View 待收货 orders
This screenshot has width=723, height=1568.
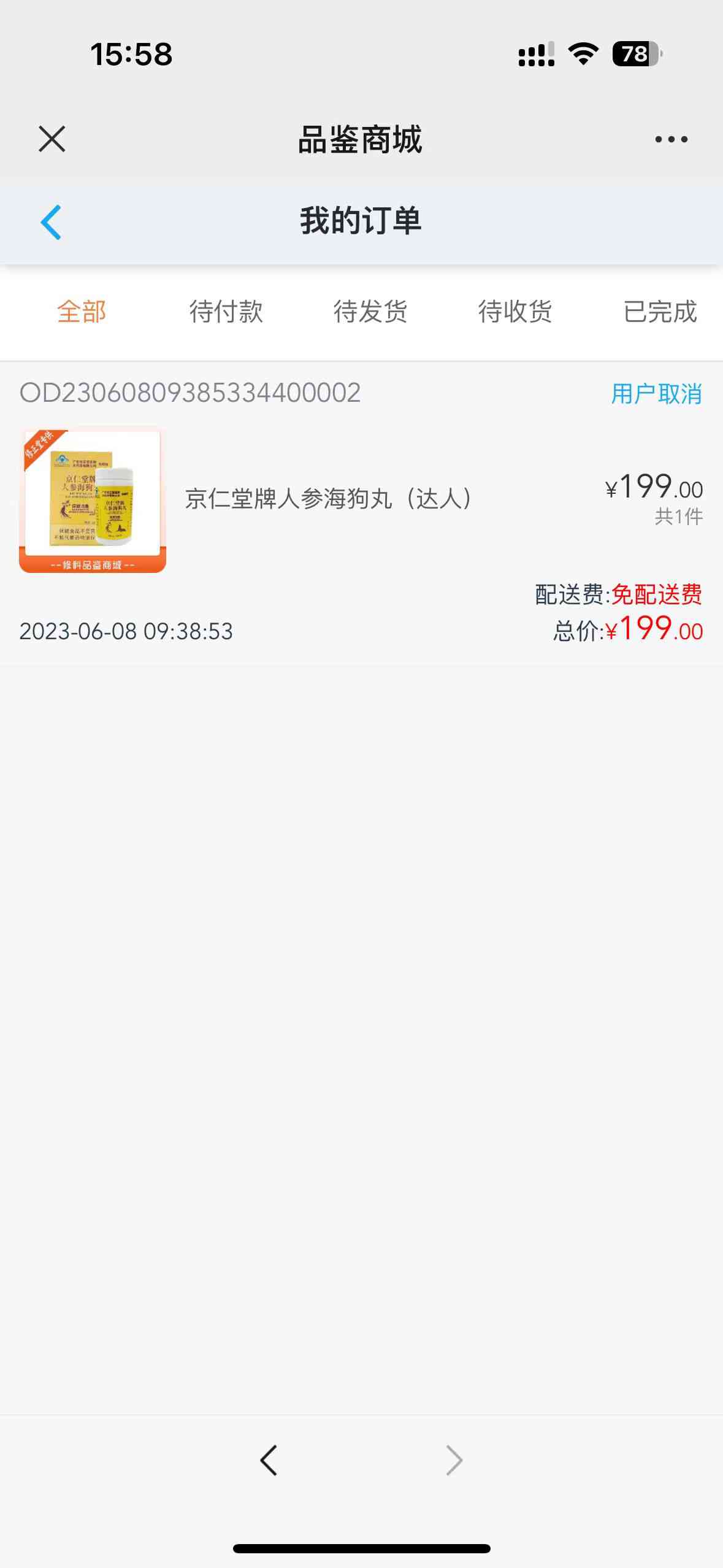[515, 312]
